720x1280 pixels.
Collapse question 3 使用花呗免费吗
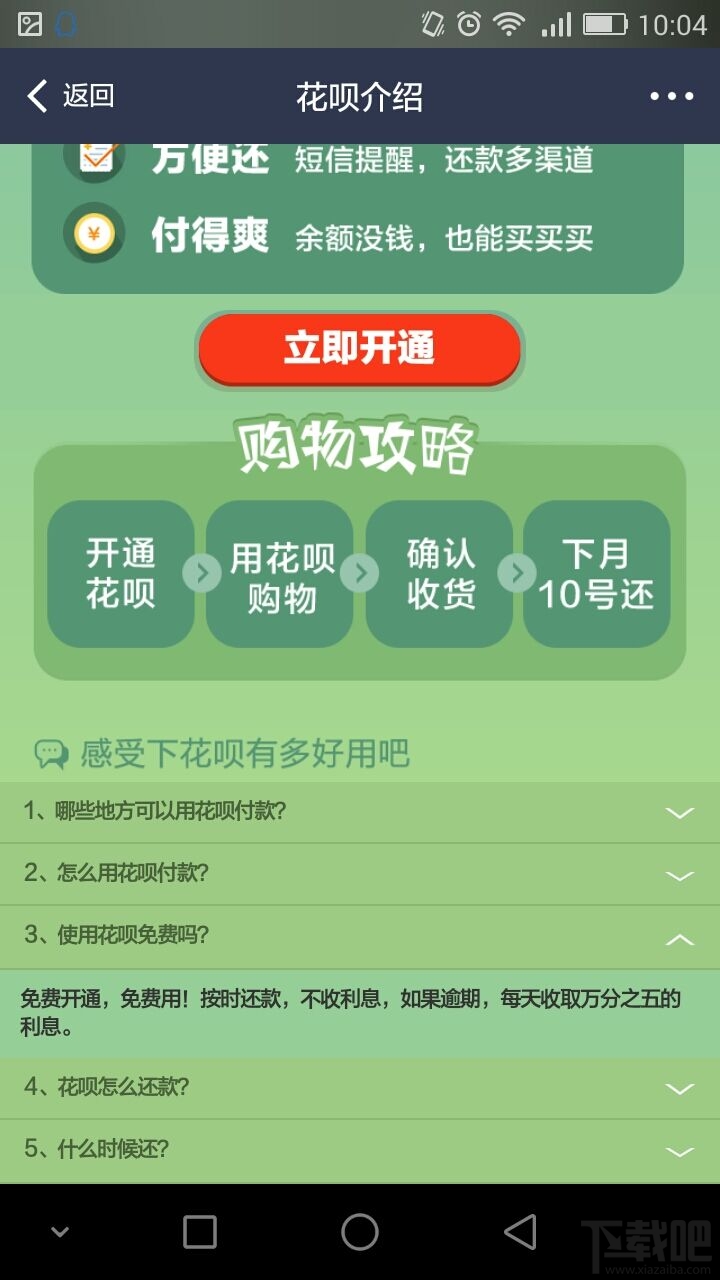(360, 936)
